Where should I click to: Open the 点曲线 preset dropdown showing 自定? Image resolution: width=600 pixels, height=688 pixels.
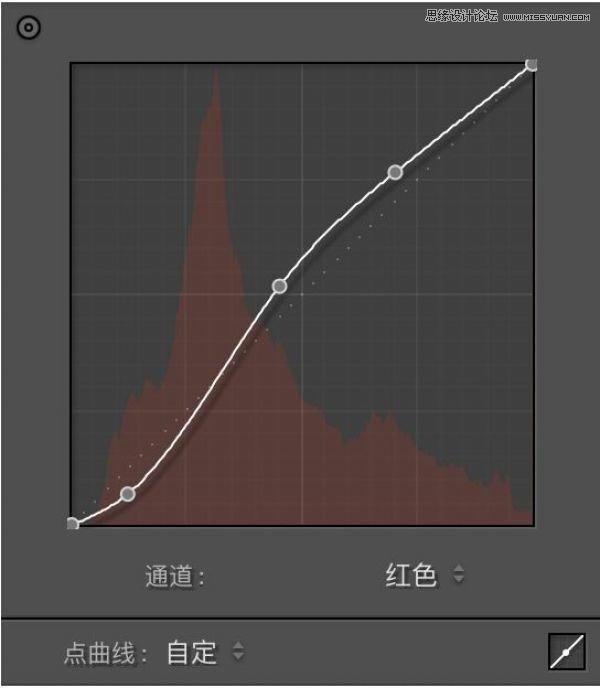[x=206, y=652]
